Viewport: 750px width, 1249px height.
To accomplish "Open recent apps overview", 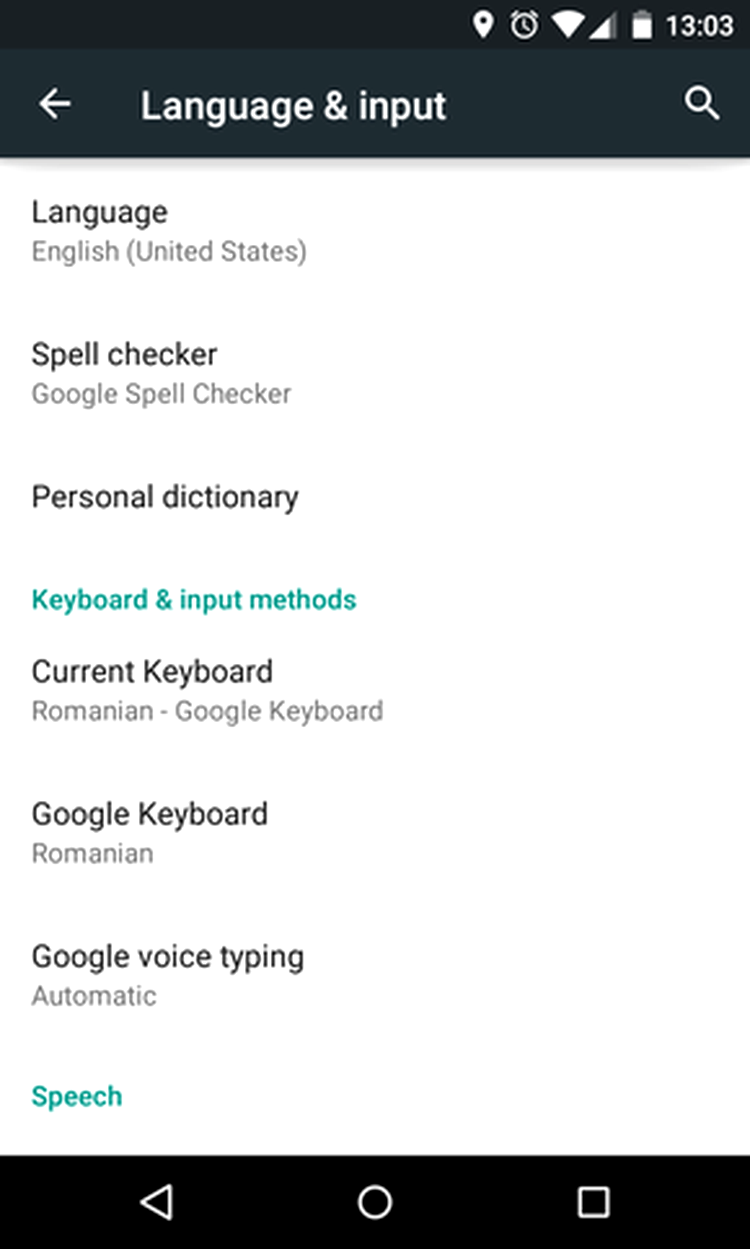I will coord(593,1201).
